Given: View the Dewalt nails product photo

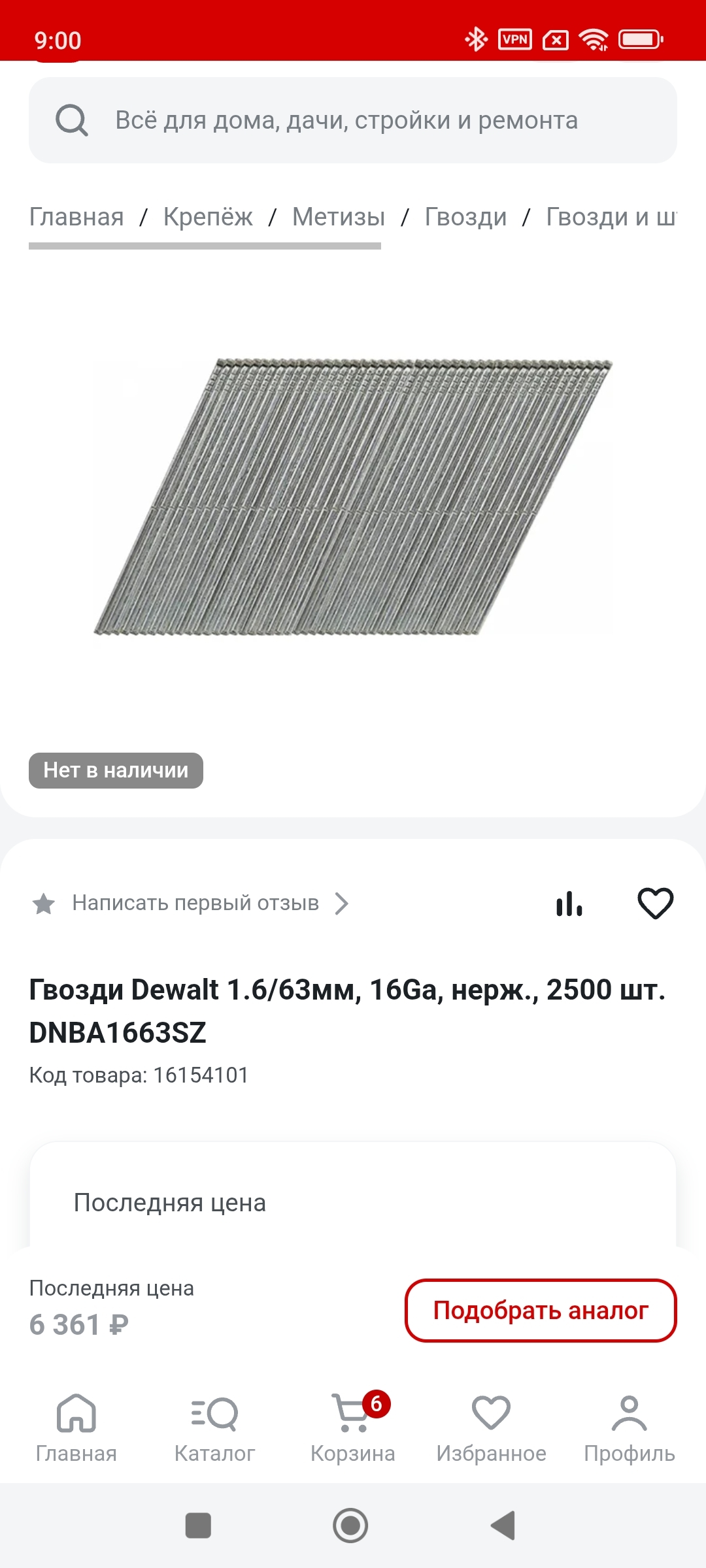Looking at the screenshot, I should [x=353, y=497].
